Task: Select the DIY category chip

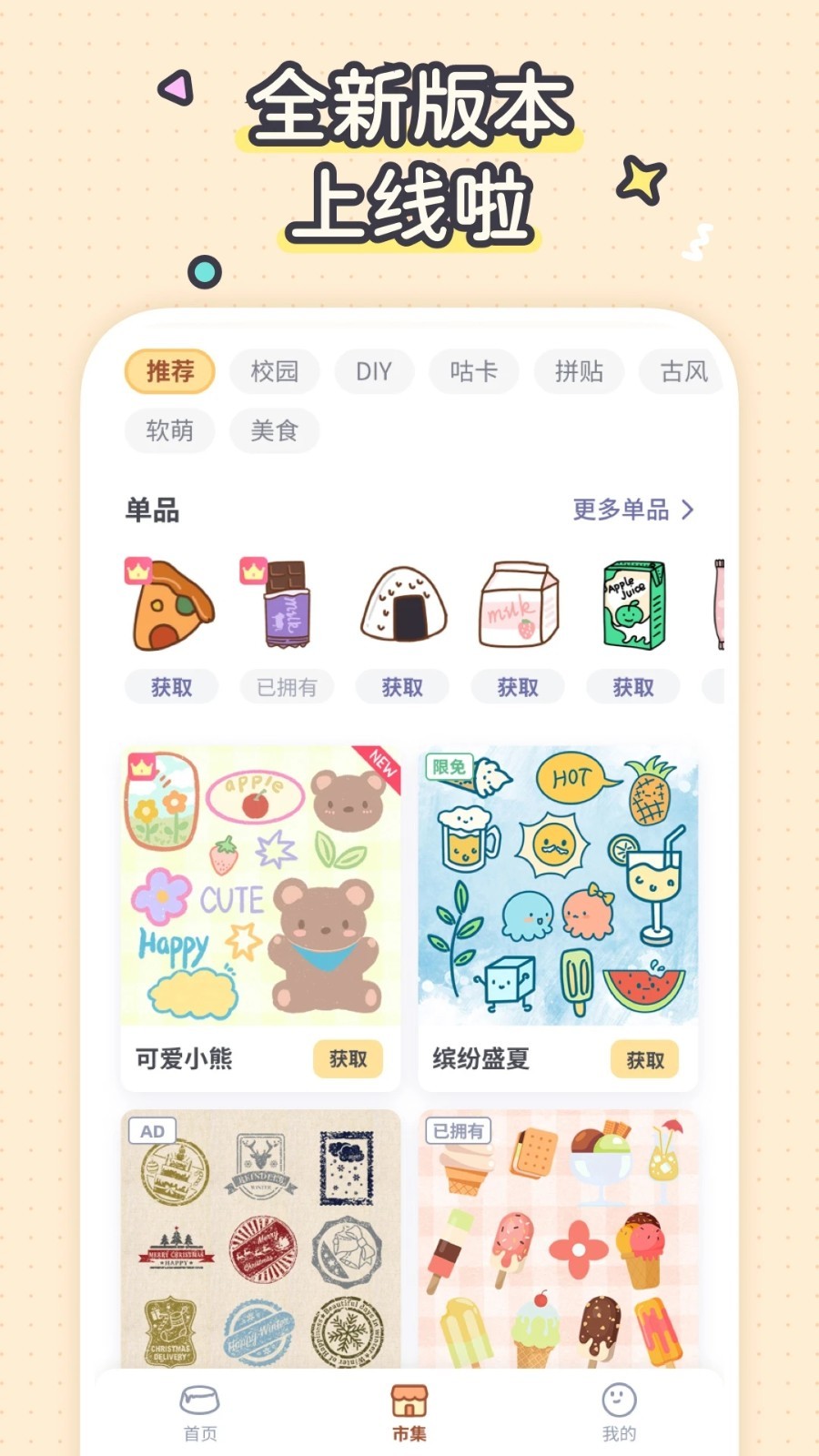Action: (373, 371)
